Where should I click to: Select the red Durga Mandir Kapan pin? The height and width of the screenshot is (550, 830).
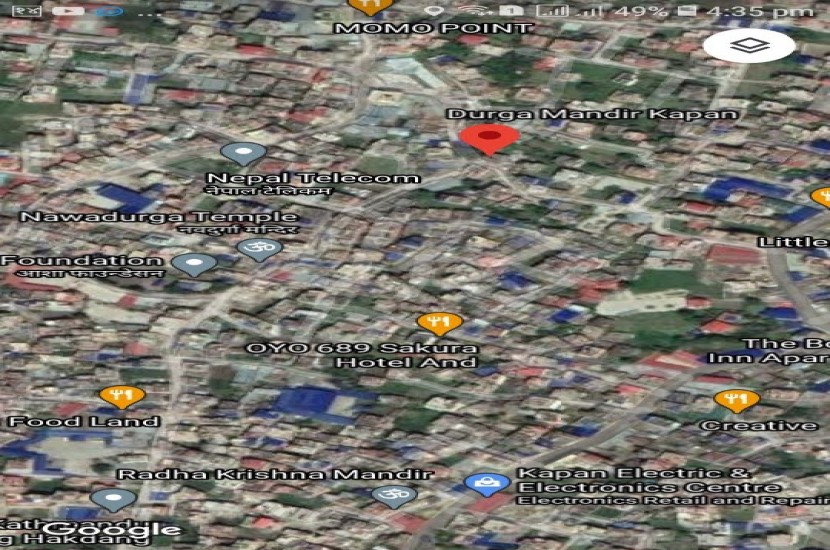[487, 139]
